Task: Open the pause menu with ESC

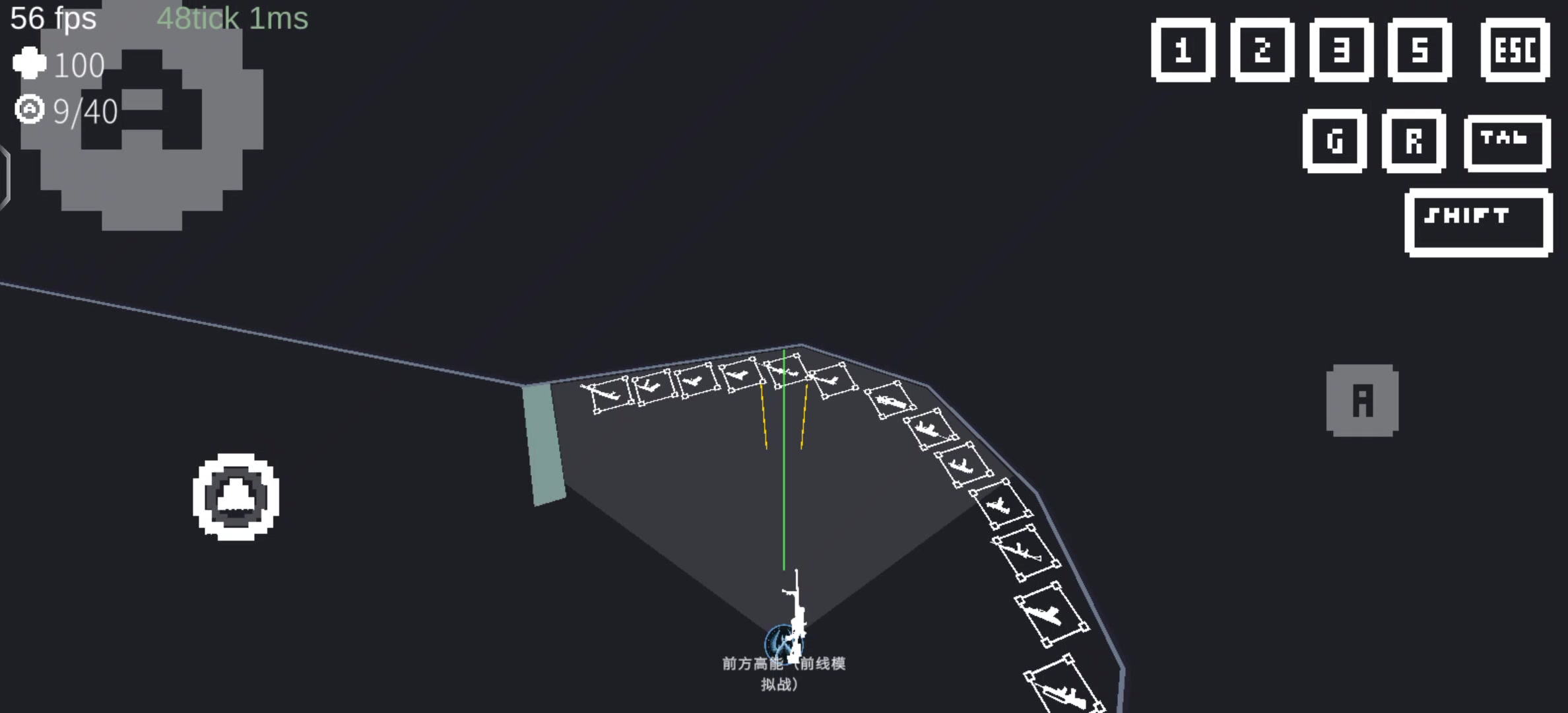Action: (x=1515, y=50)
